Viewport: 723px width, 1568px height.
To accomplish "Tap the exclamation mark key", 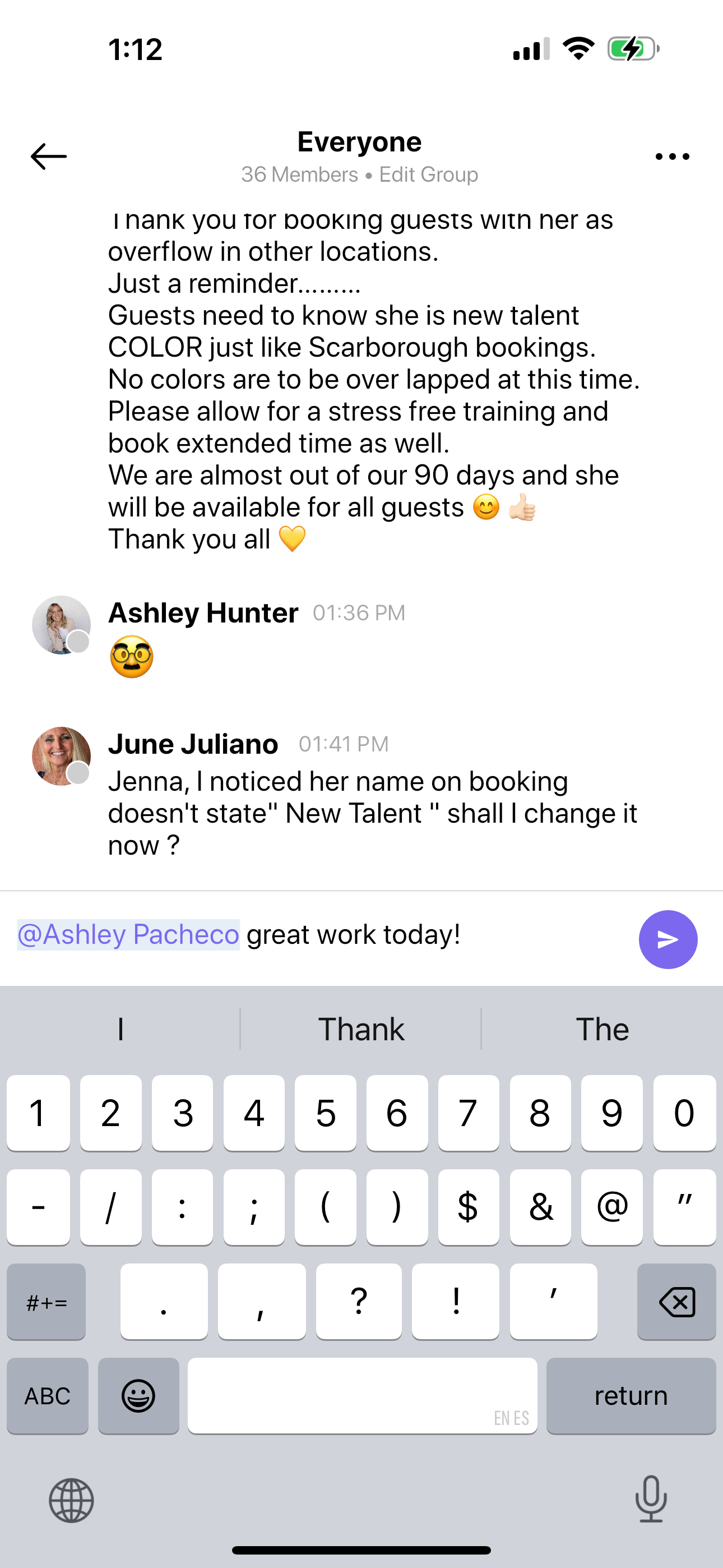I will pyautogui.click(x=455, y=1302).
